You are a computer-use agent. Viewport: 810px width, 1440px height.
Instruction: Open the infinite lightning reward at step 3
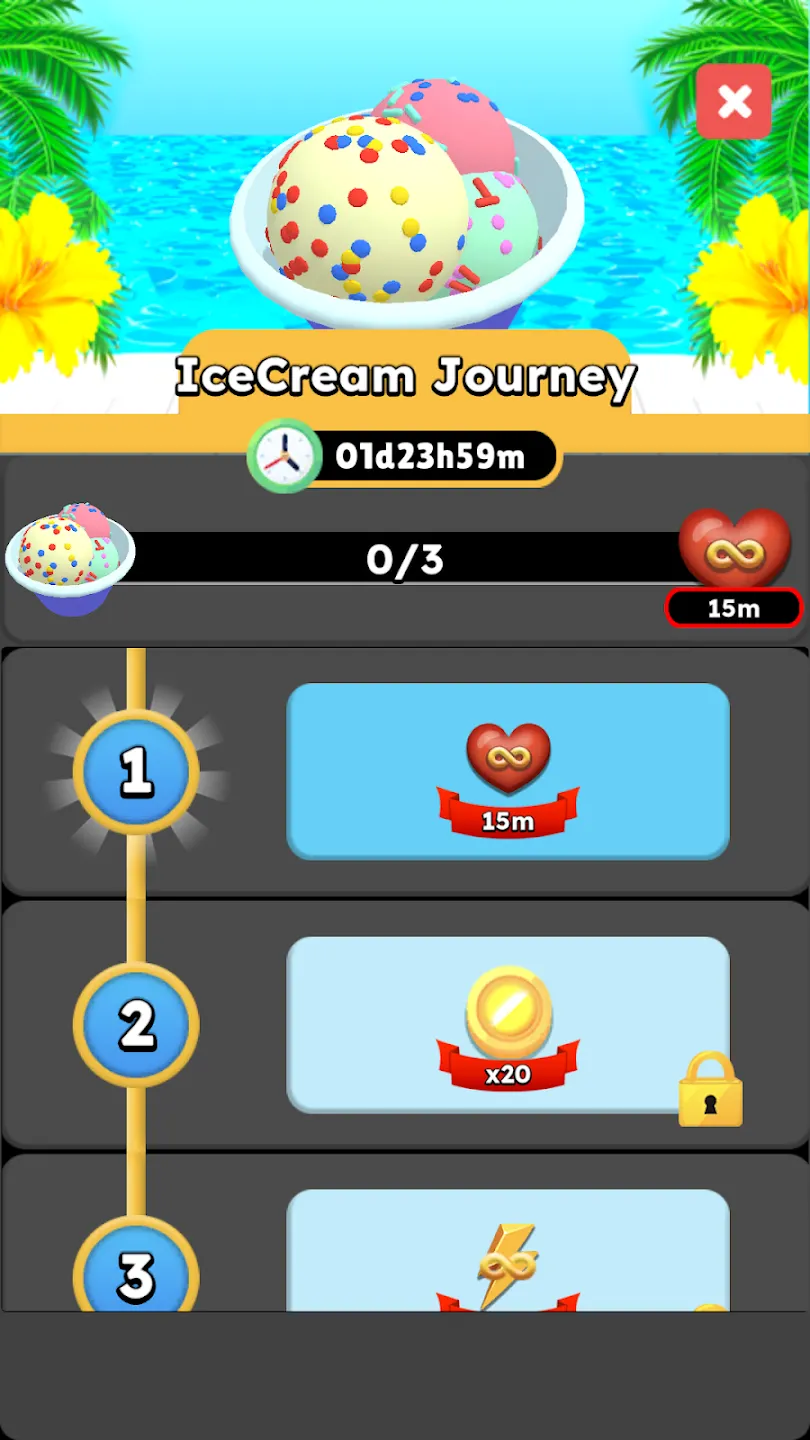508,1250
